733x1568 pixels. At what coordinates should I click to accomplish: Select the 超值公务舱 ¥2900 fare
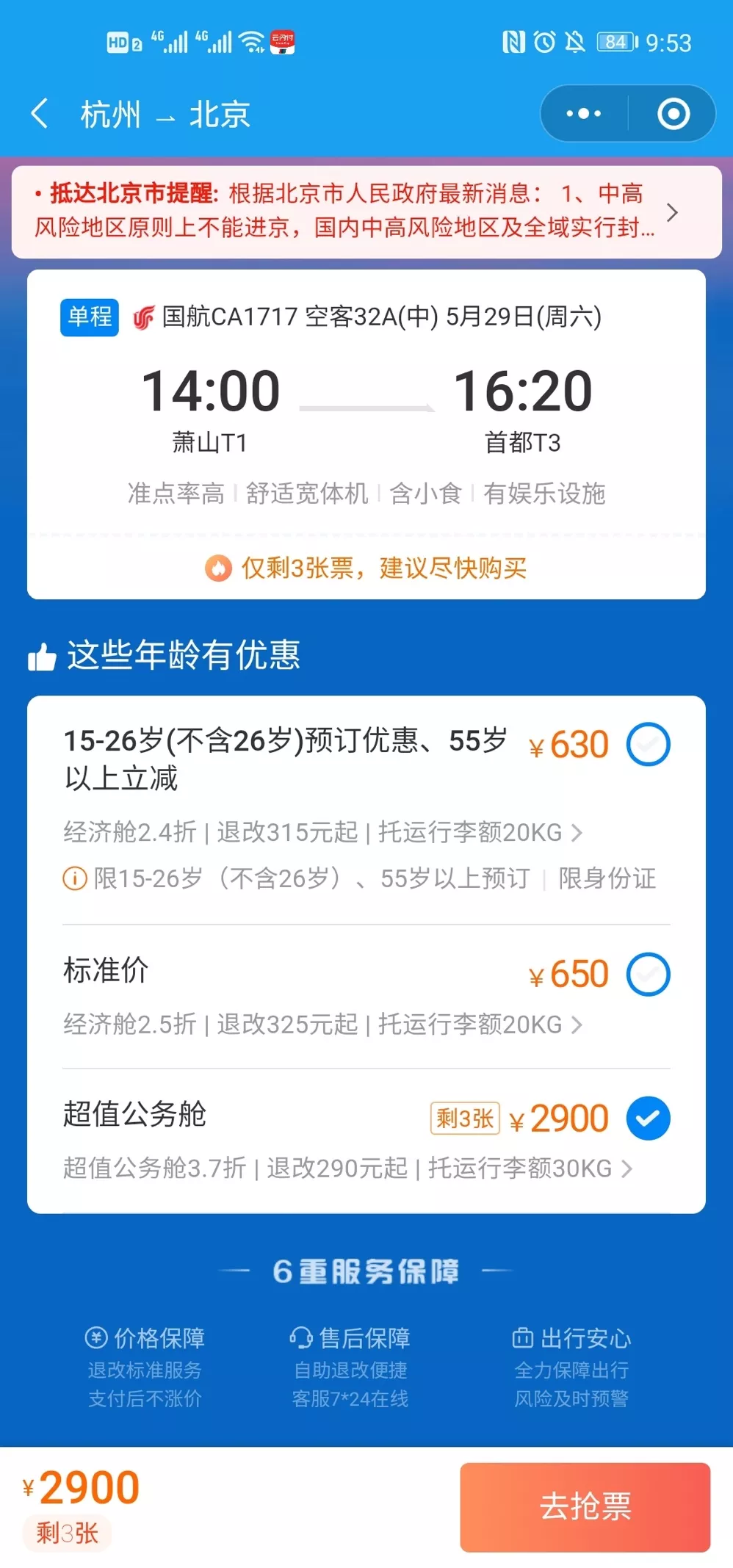point(648,1119)
